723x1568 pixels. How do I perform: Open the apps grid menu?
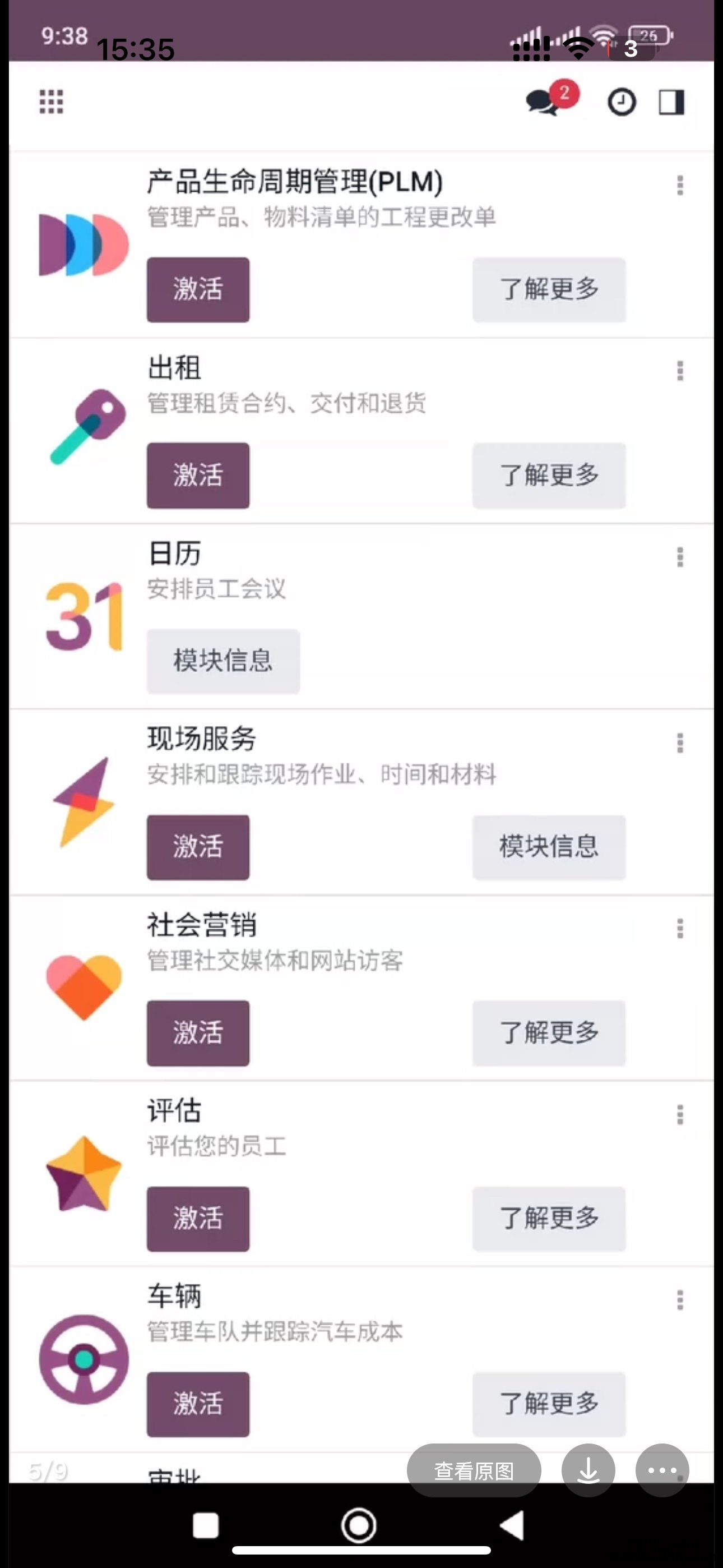click(51, 102)
